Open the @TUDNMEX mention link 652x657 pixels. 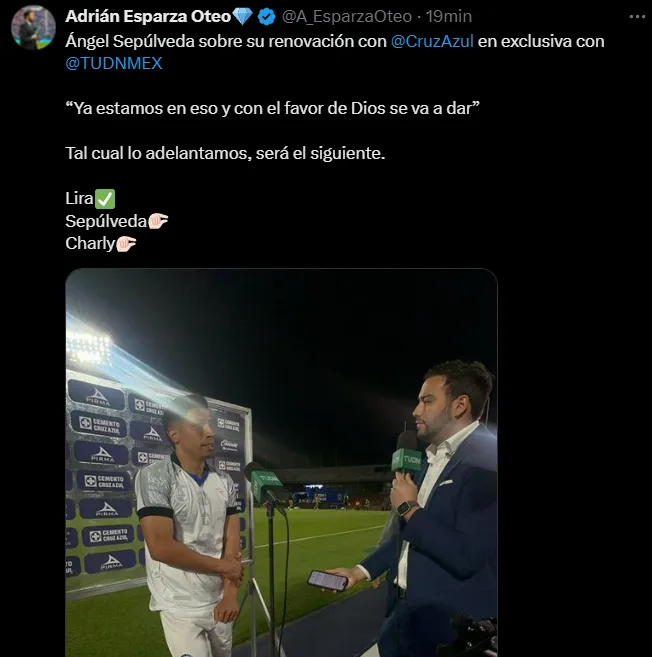pyautogui.click(x=114, y=63)
